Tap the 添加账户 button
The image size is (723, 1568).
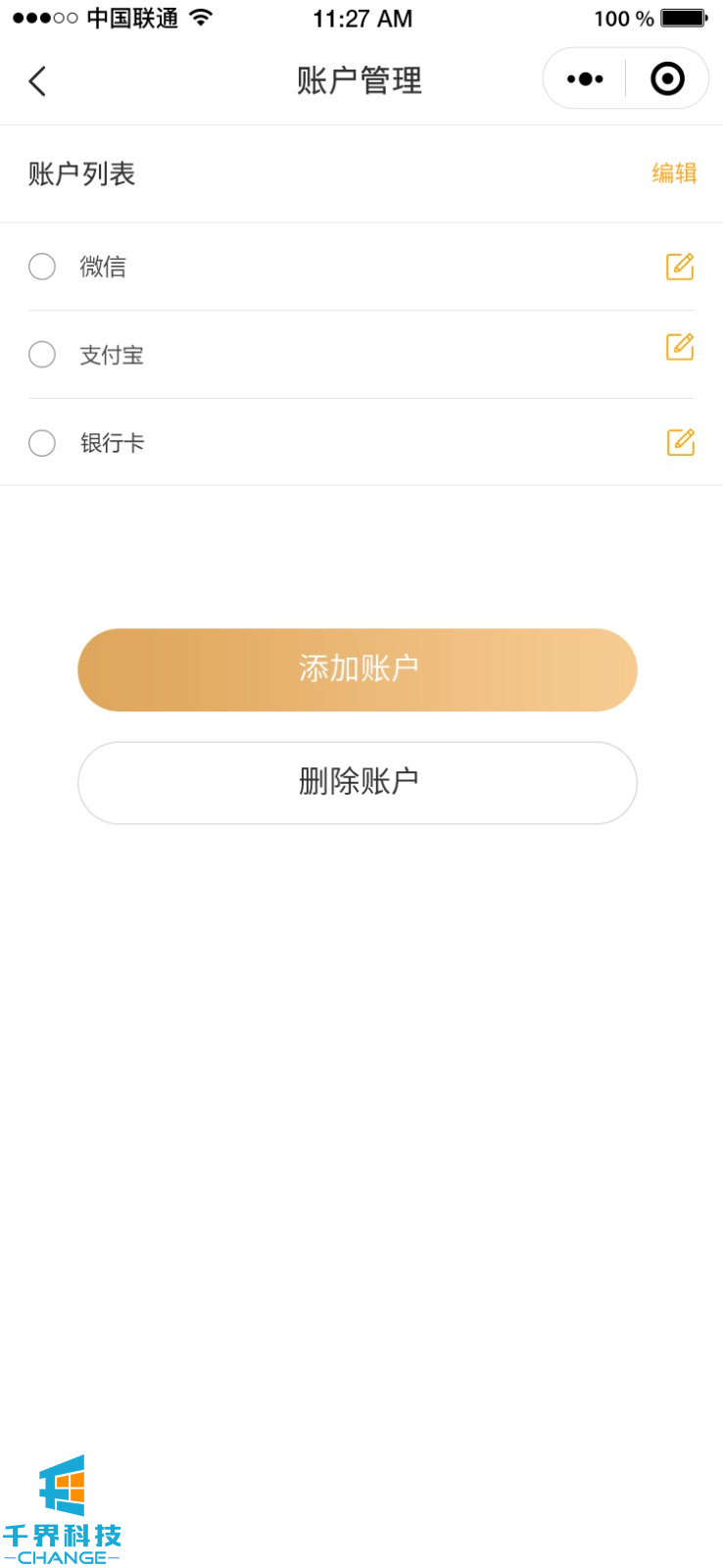coord(358,669)
